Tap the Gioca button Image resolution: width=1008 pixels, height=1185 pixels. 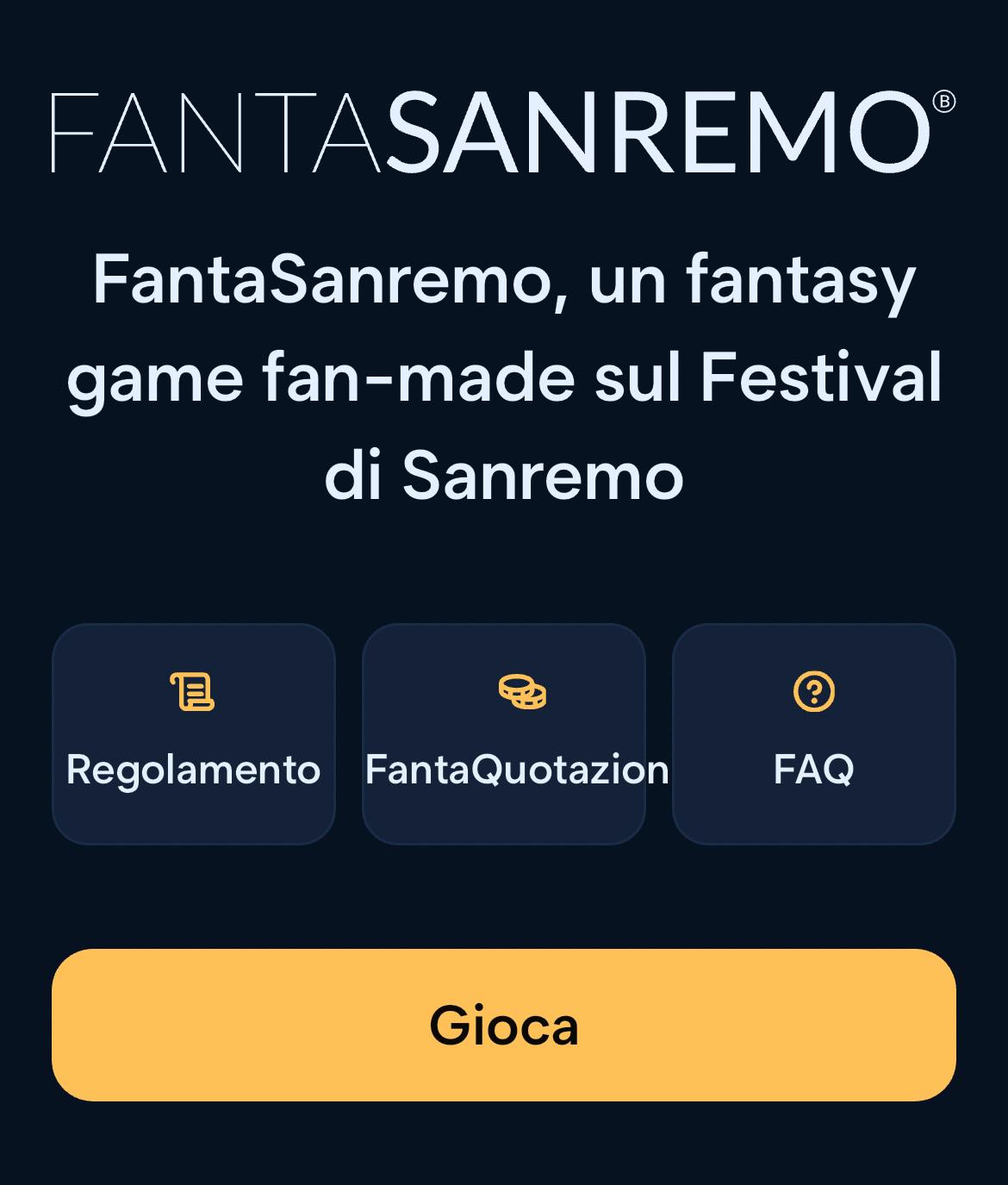coord(503,1025)
